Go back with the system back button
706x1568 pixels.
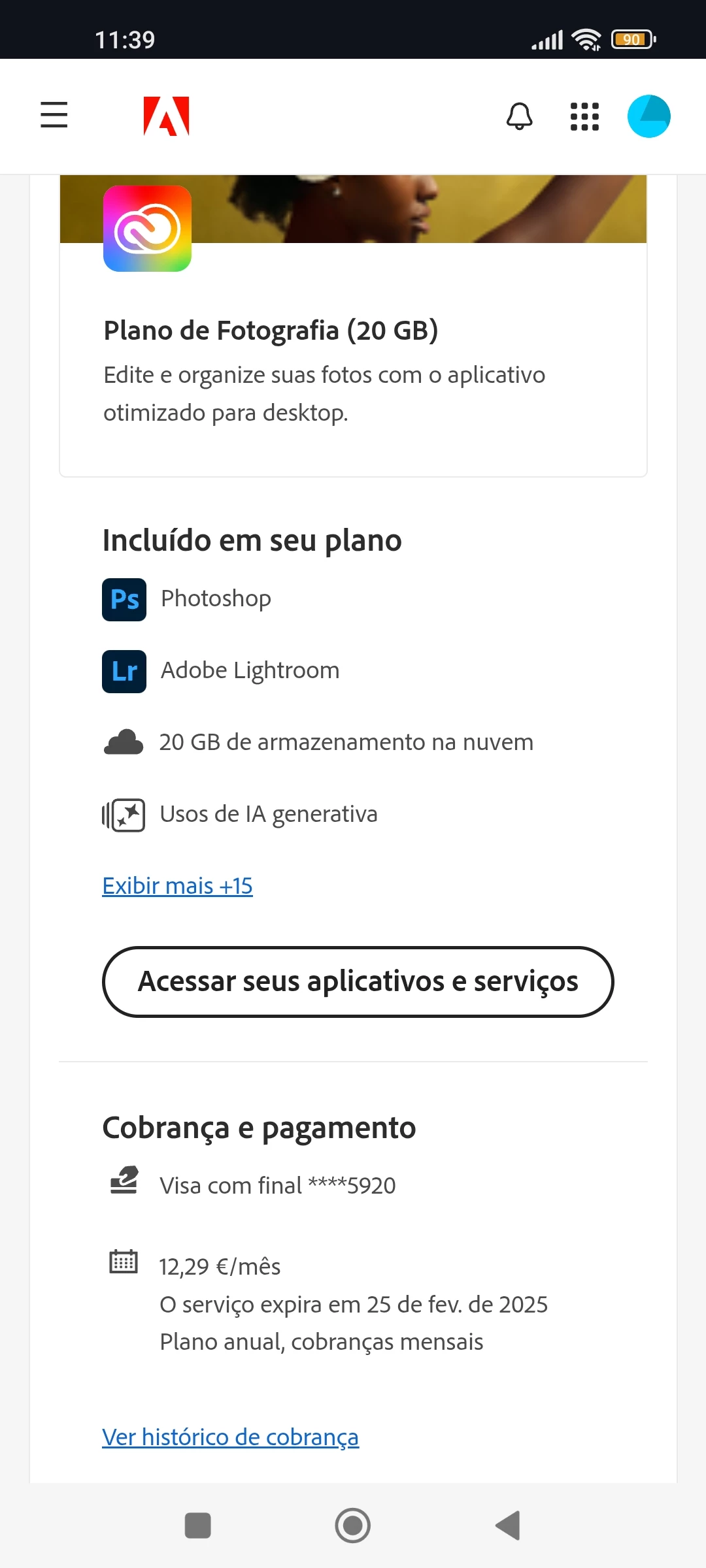(x=508, y=1526)
